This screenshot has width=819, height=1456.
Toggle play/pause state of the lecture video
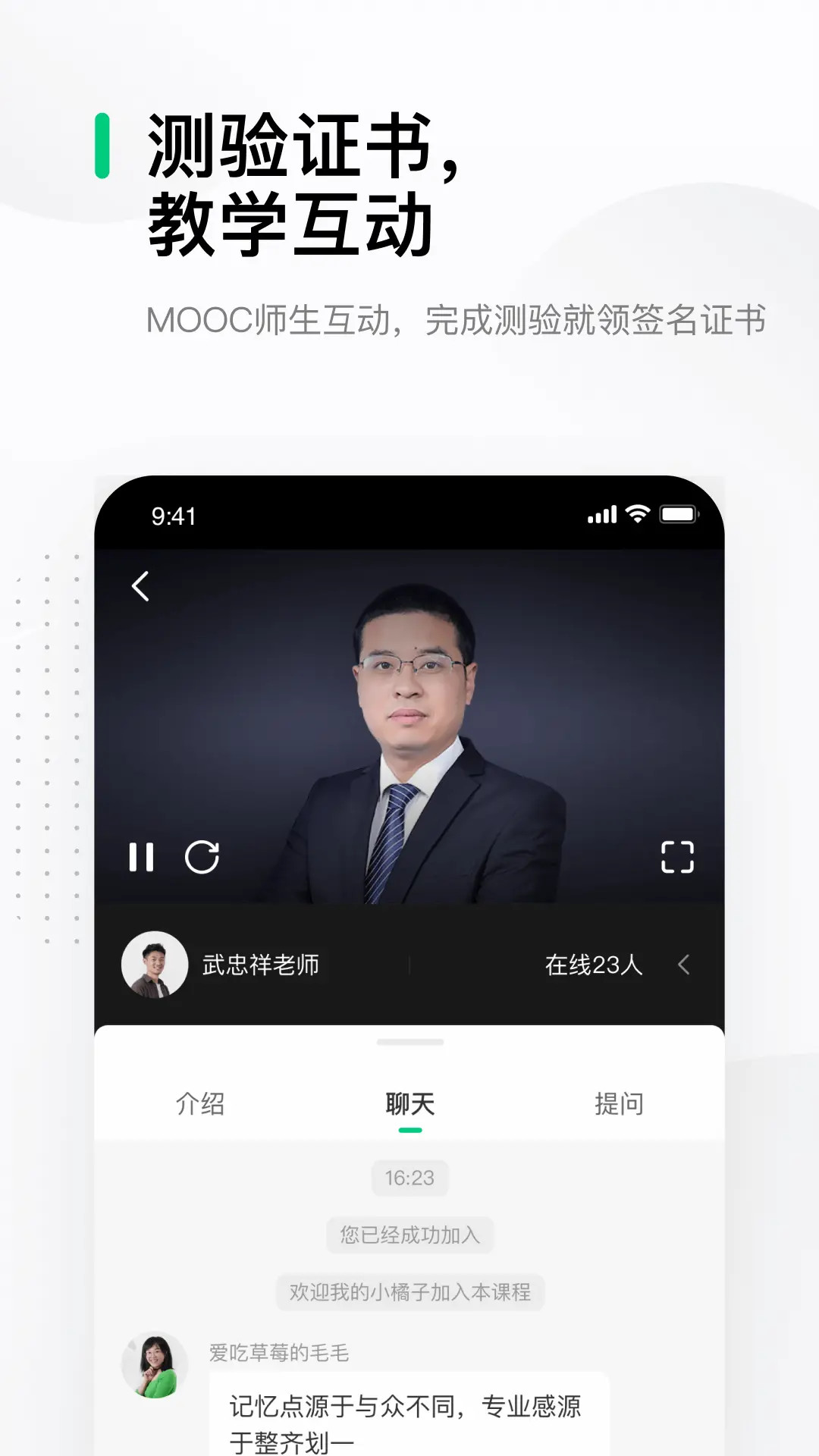(x=142, y=856)
